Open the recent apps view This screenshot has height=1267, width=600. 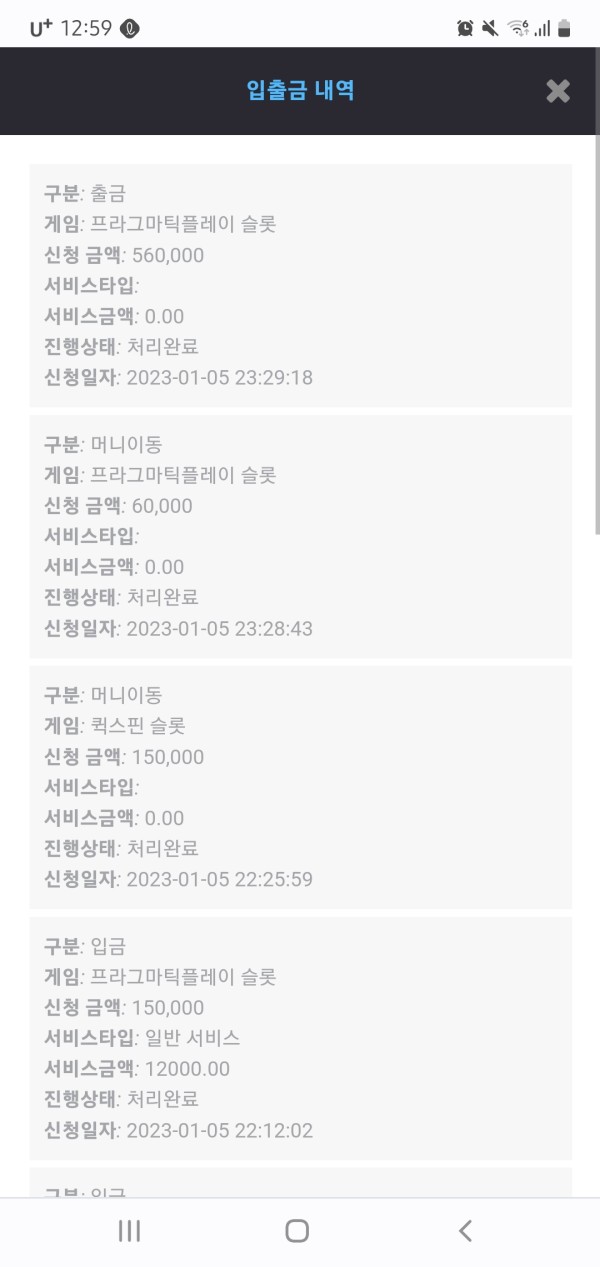pos(130,1231)
